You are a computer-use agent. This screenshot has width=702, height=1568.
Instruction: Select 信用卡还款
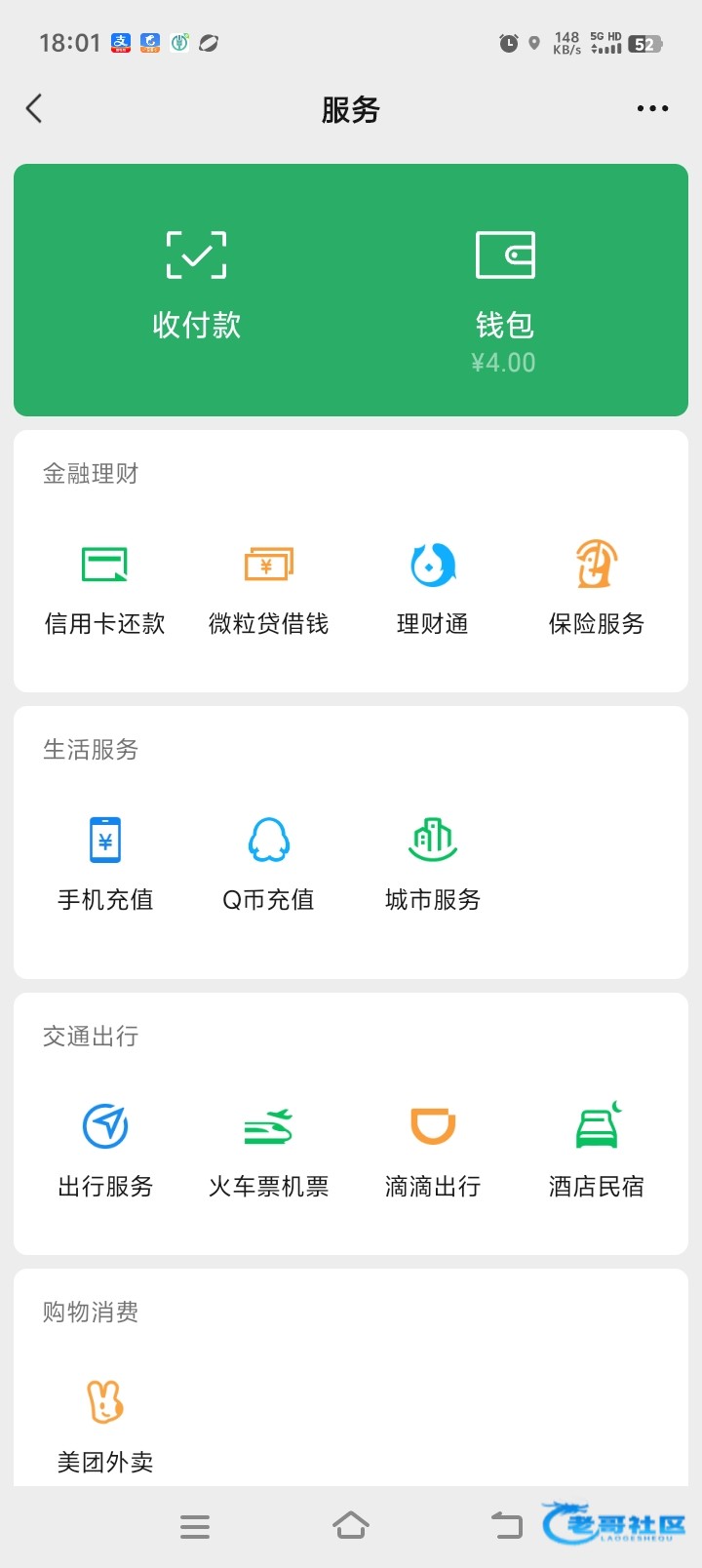click(105, 586)
